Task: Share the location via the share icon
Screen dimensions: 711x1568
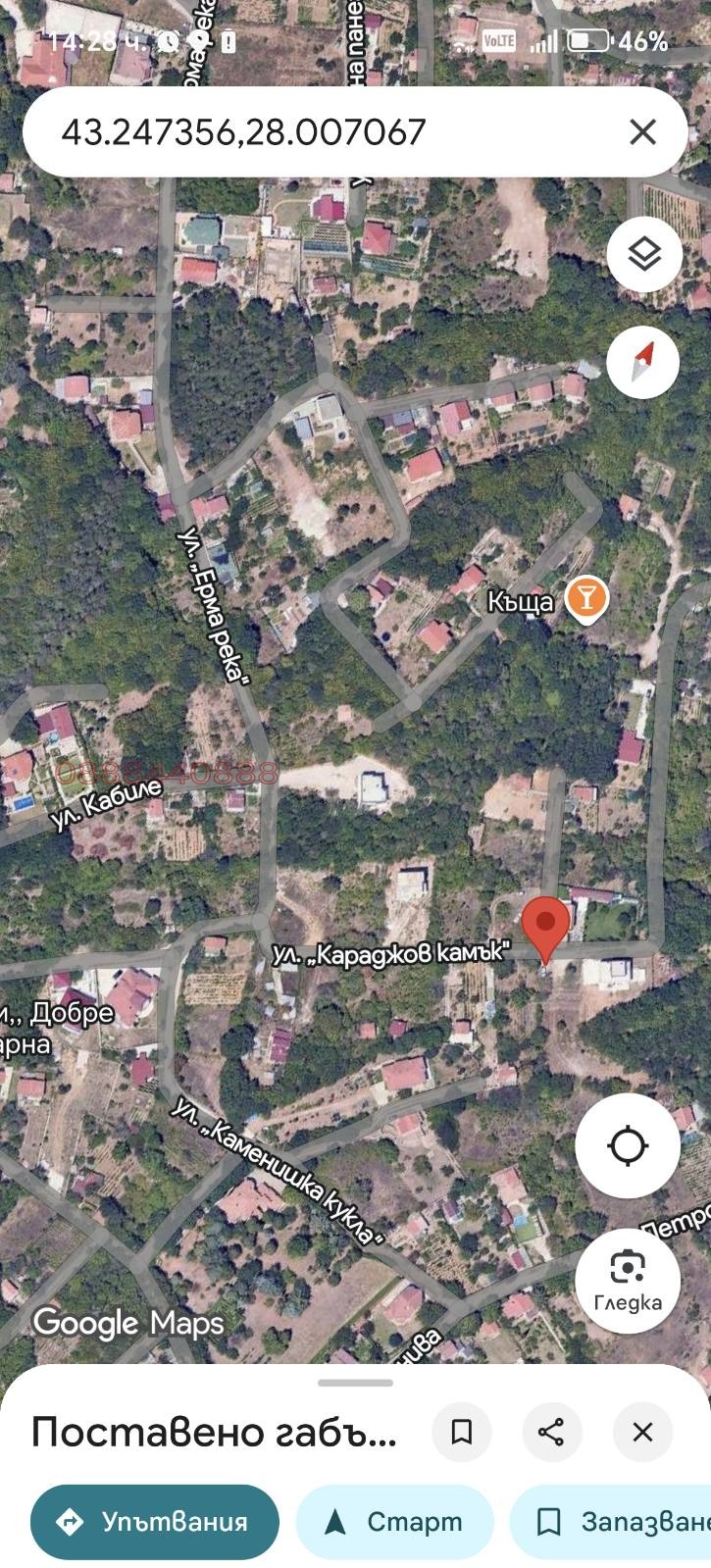Action: pos(551,1433)
